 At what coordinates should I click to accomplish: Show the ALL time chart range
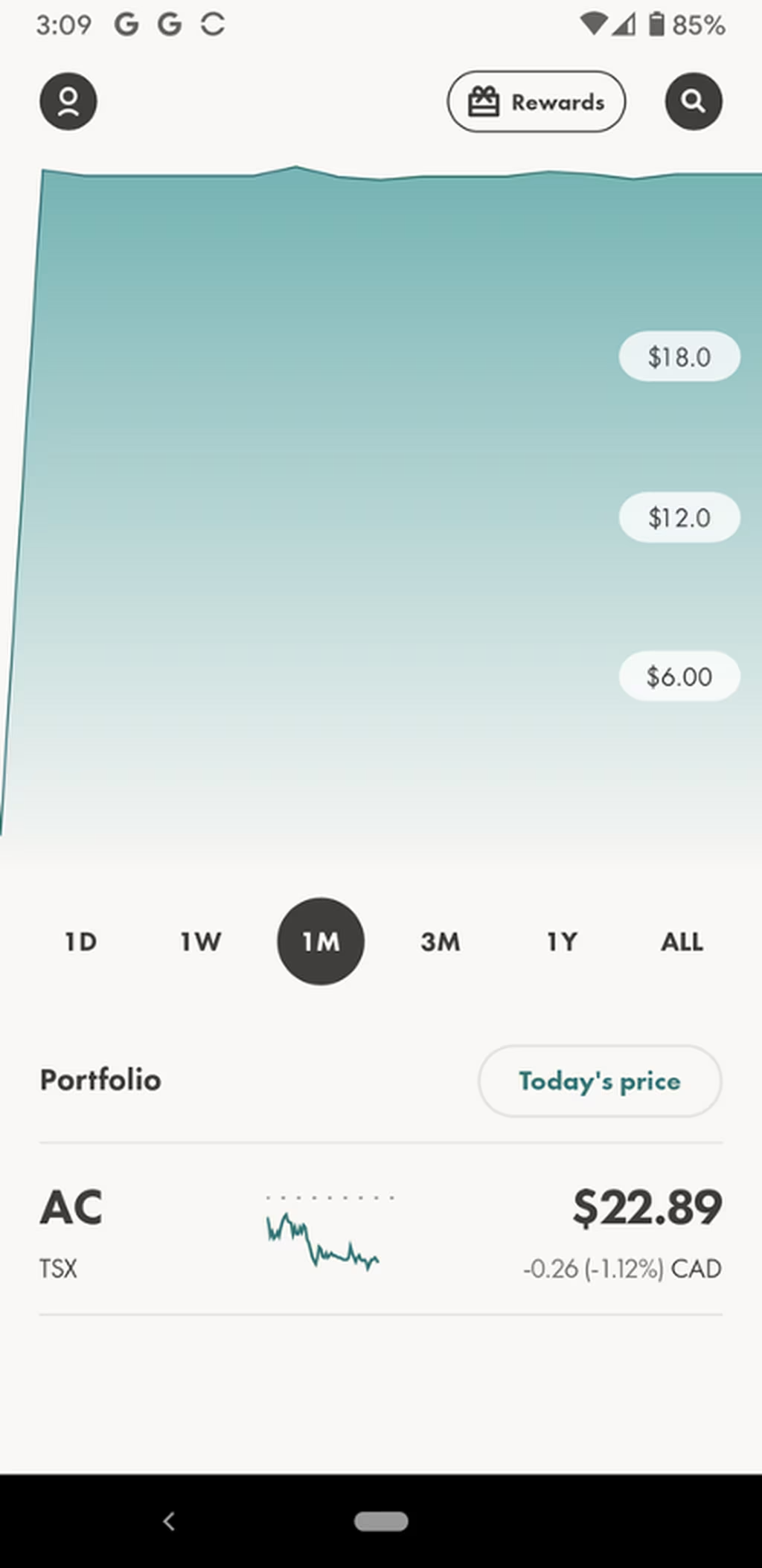coord(682,941)
